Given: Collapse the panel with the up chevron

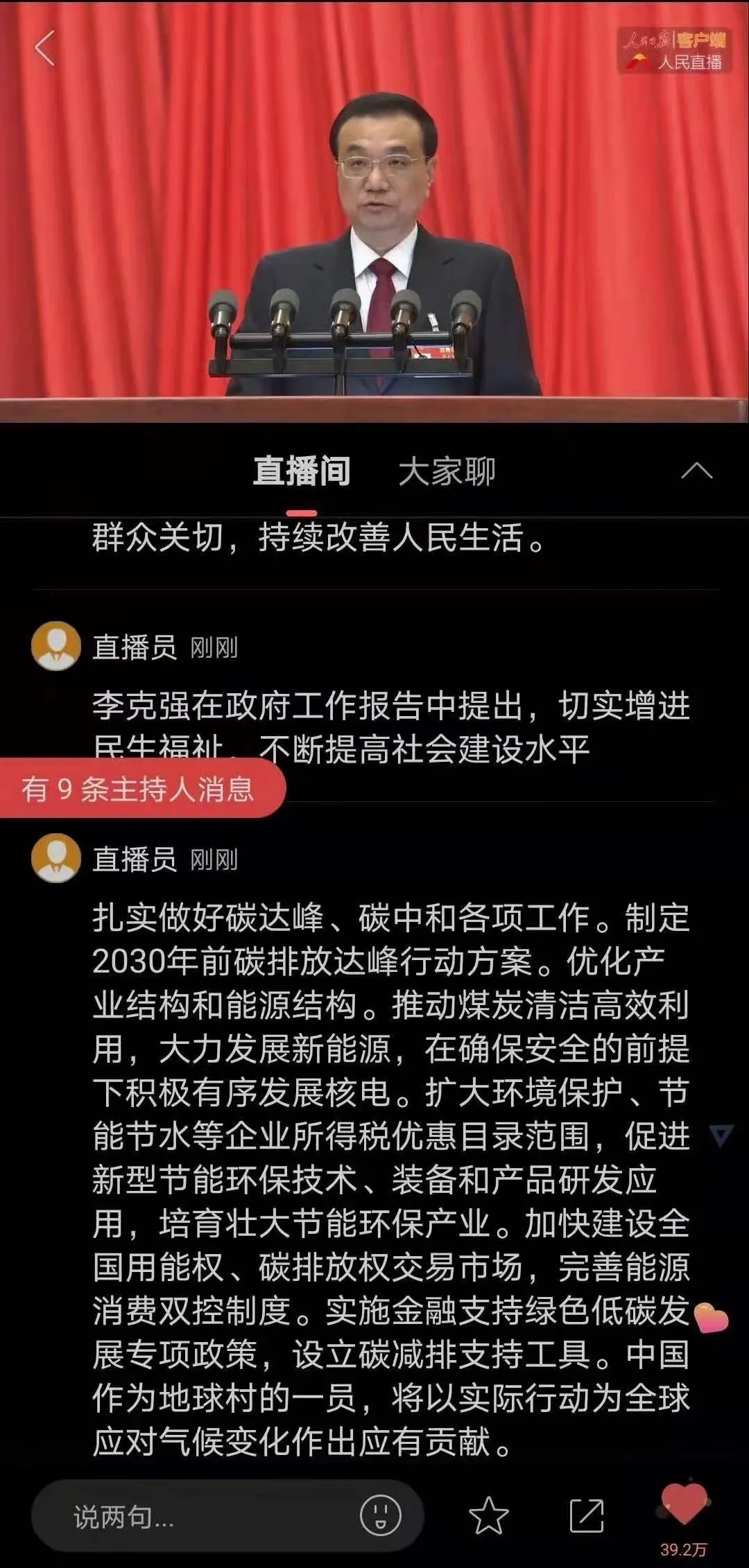Looking at the screenshot, I should (696, 471).
